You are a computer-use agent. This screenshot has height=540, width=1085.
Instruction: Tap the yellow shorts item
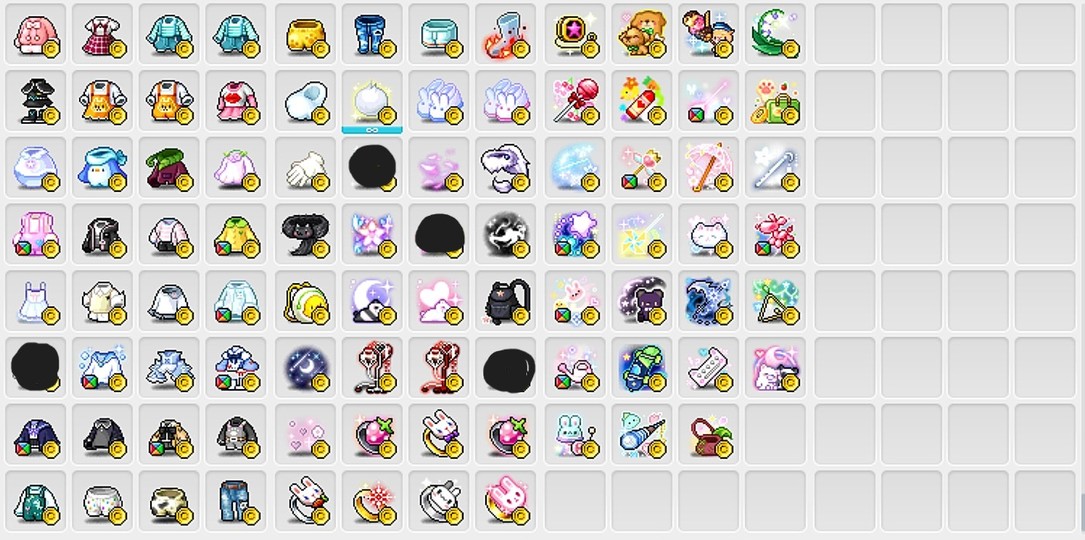pyautogui.click(x=303, y=34)
